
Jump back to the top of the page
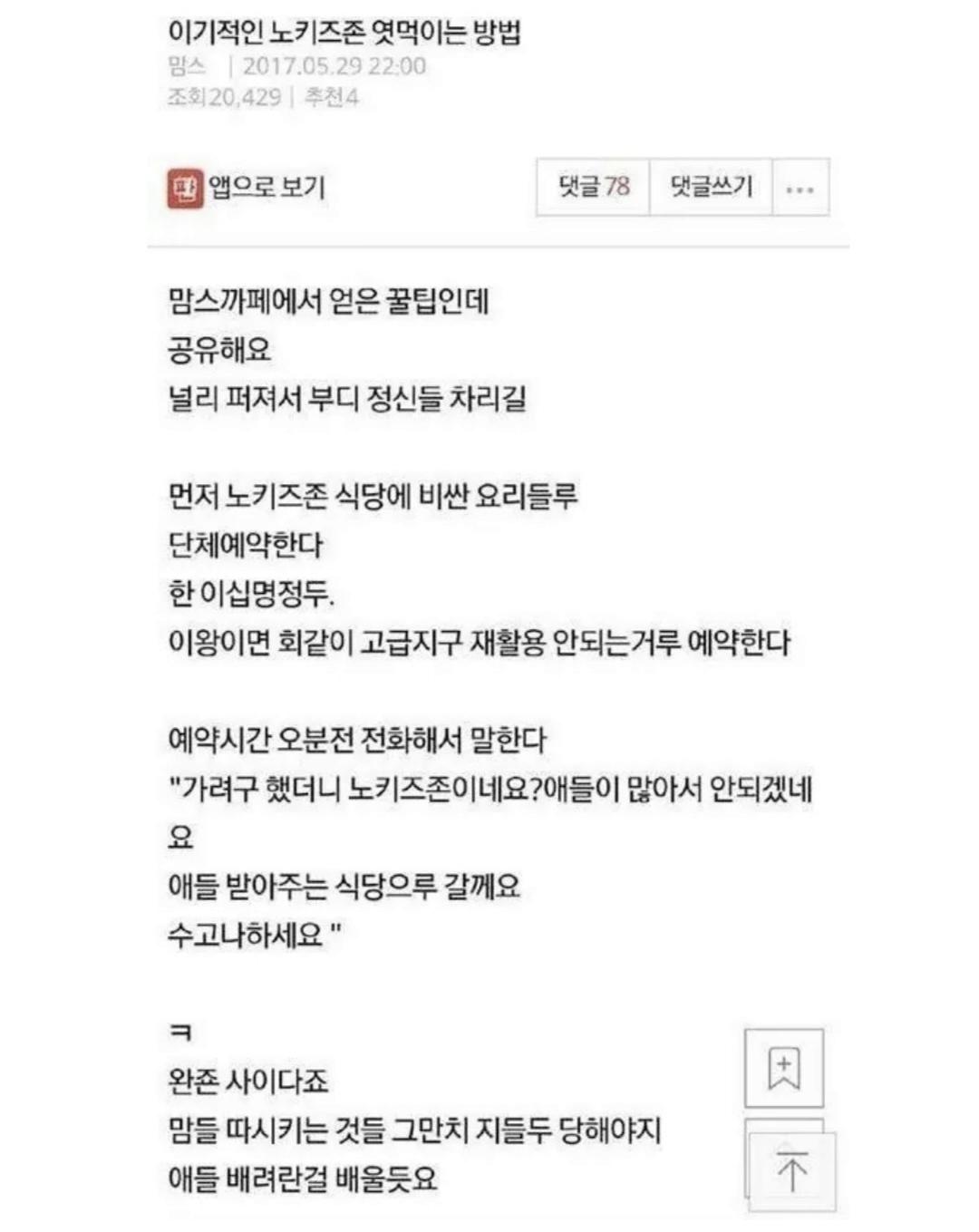(791, 1171)
